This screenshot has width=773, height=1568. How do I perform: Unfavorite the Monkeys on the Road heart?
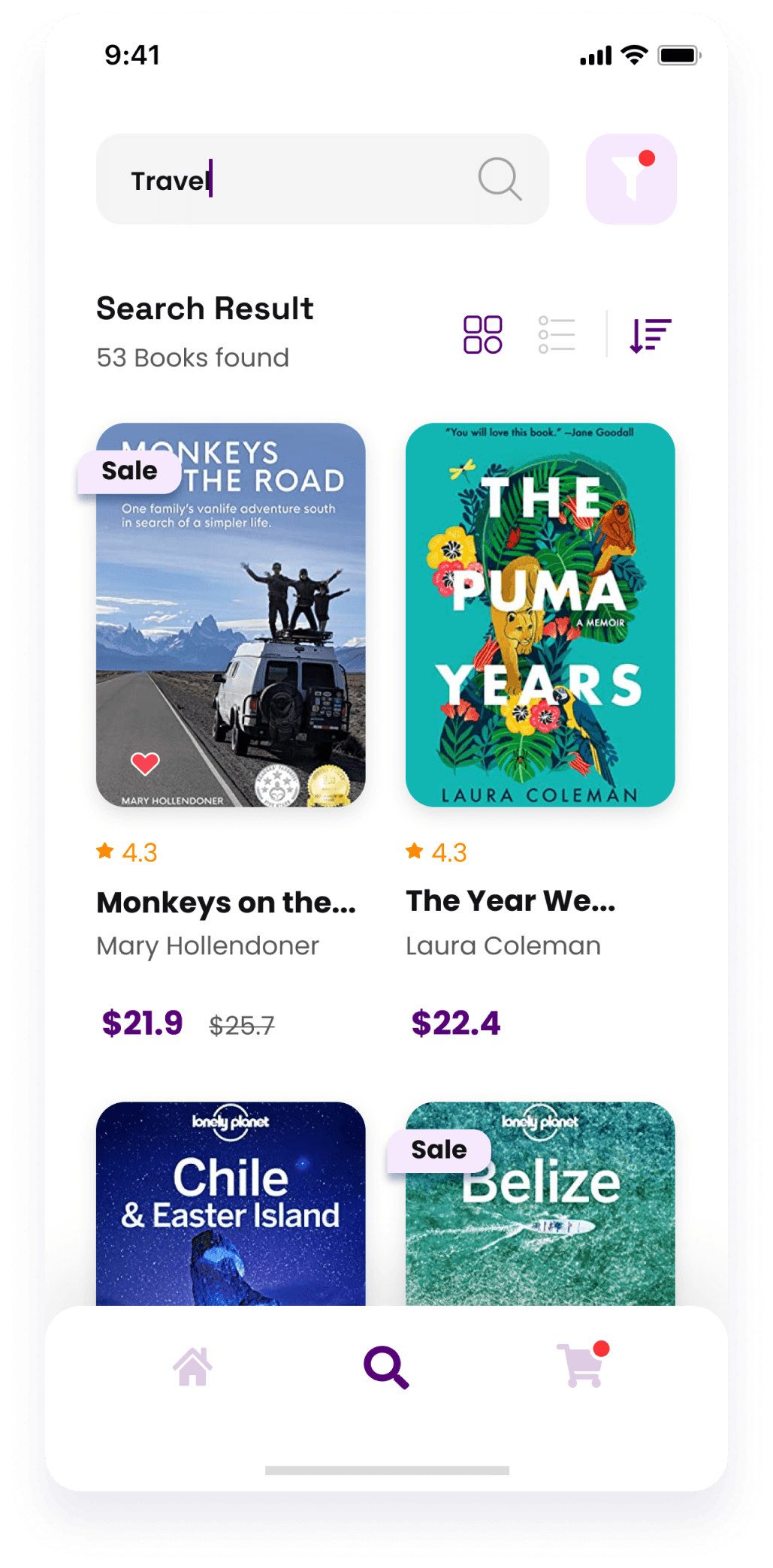(x=145, y=763)
